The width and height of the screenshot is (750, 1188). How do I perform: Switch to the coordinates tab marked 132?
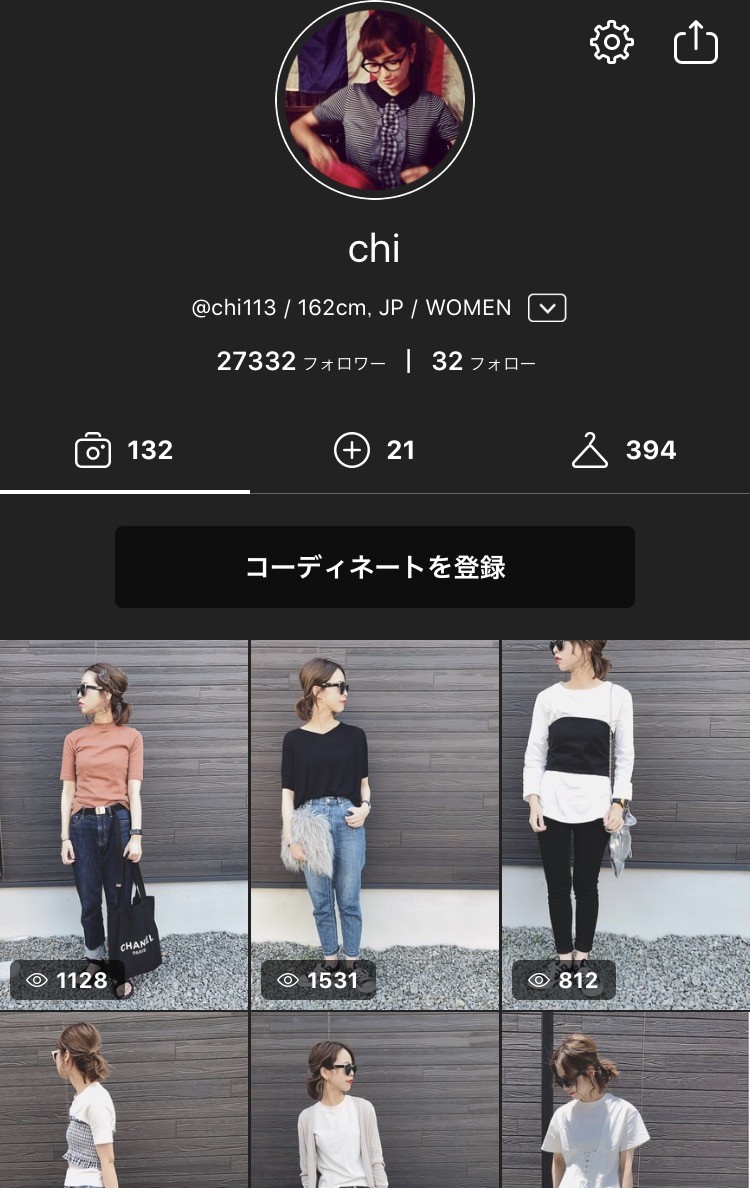click(124, 450)
